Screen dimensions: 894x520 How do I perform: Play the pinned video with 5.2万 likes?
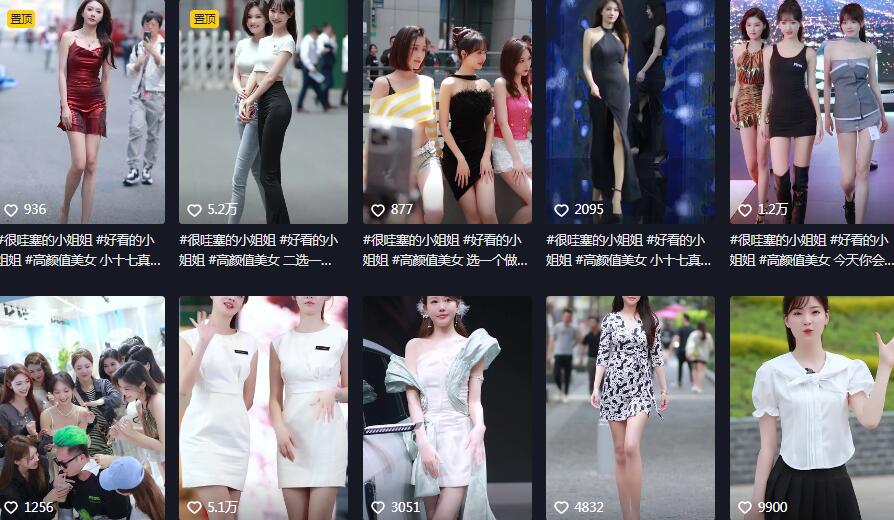pos(263,110)
